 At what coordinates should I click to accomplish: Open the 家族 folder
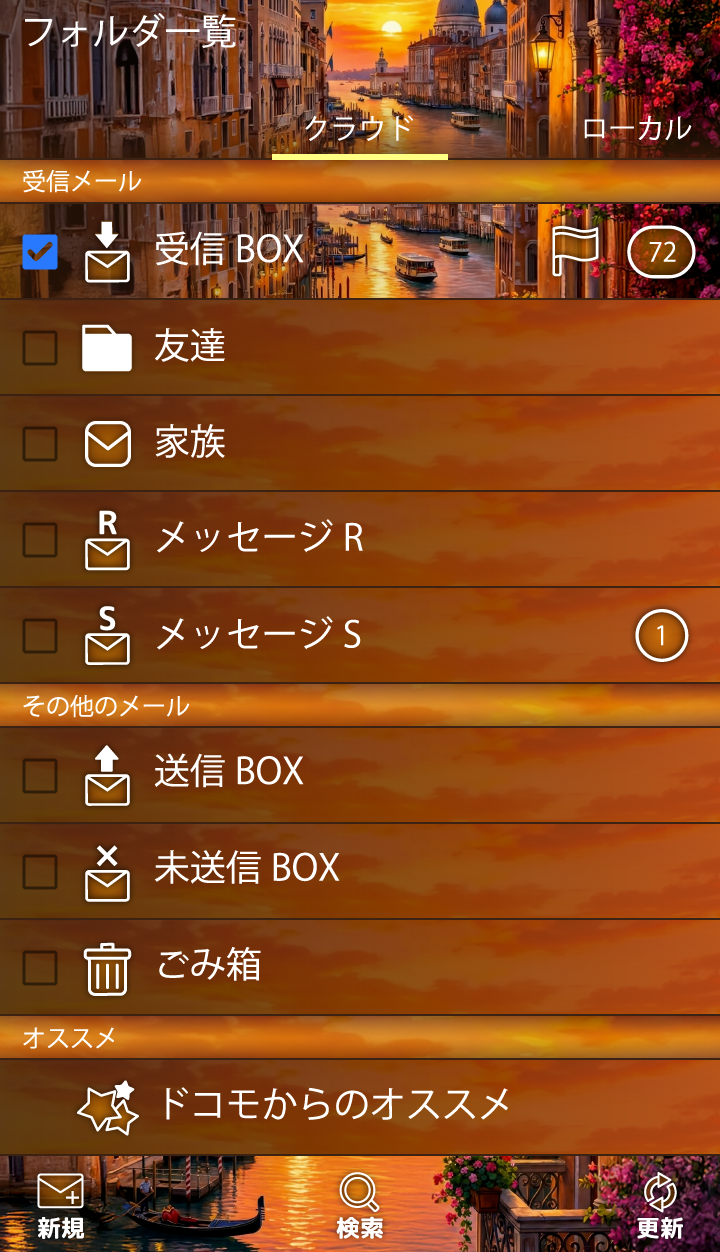[x=190, y=443]
